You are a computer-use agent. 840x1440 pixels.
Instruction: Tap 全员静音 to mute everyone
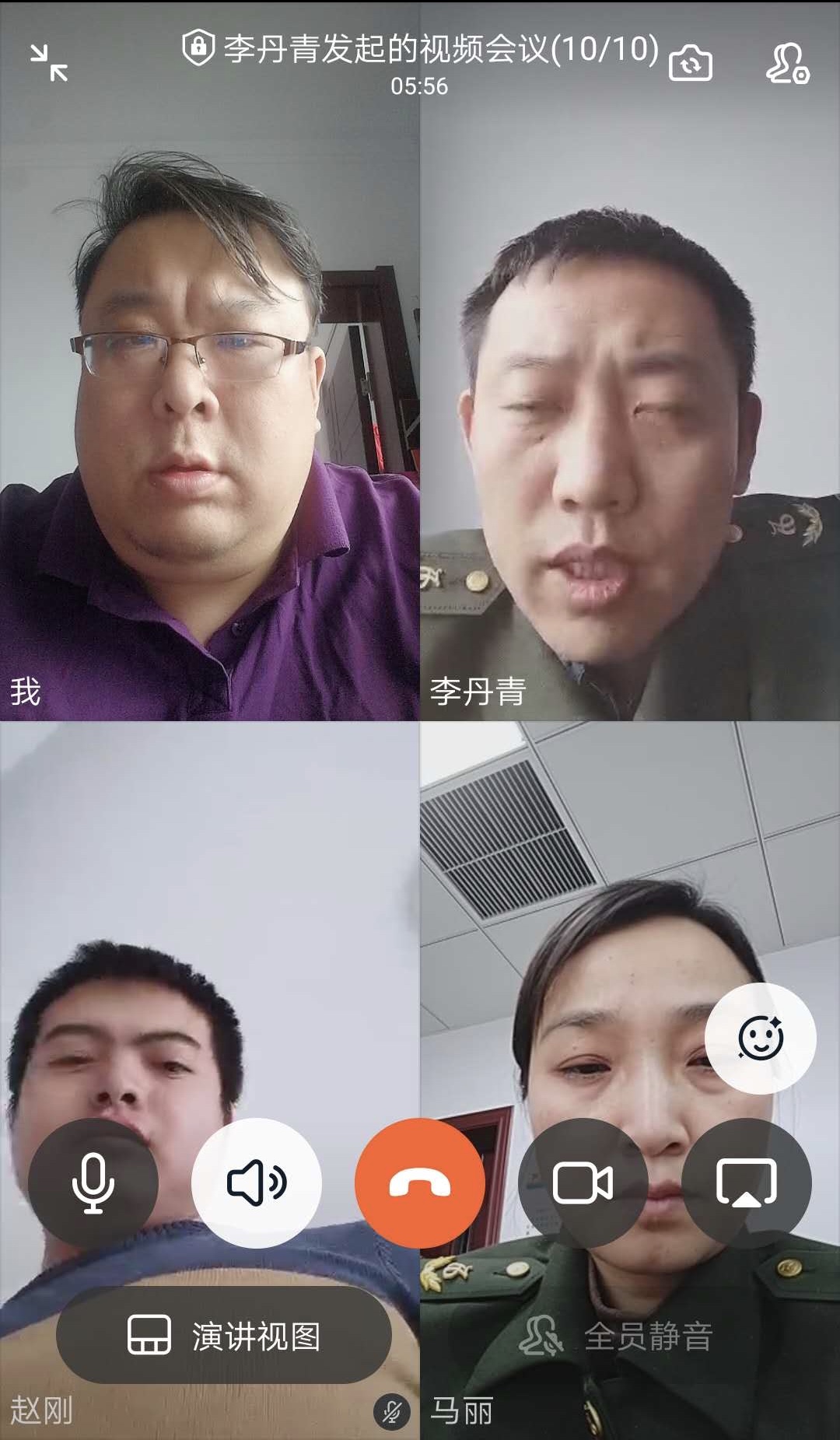(x=616, y=1335)
